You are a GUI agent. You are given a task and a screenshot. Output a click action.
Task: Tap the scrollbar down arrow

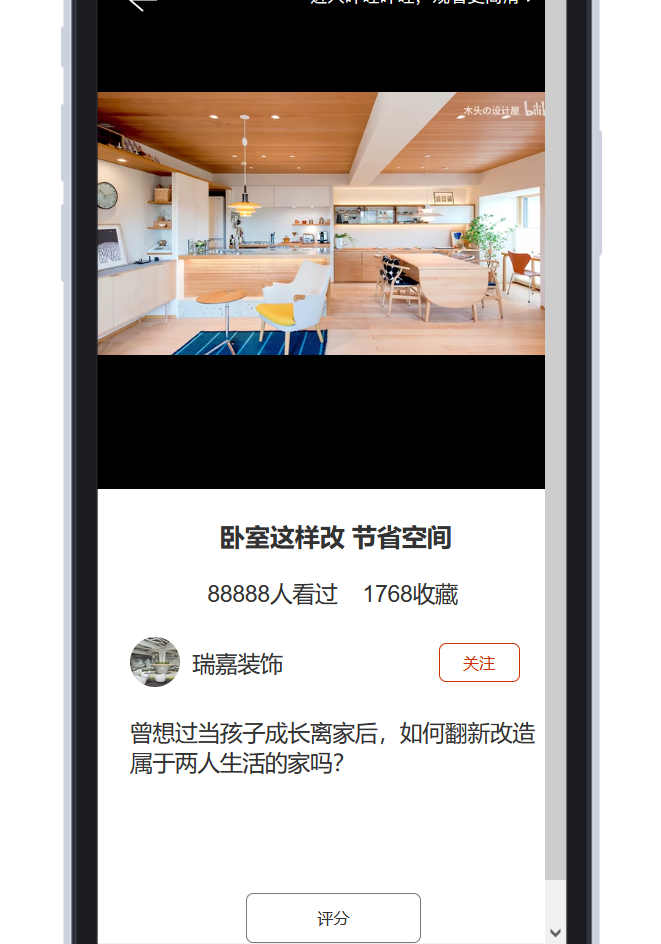click(x=556, y=933)
